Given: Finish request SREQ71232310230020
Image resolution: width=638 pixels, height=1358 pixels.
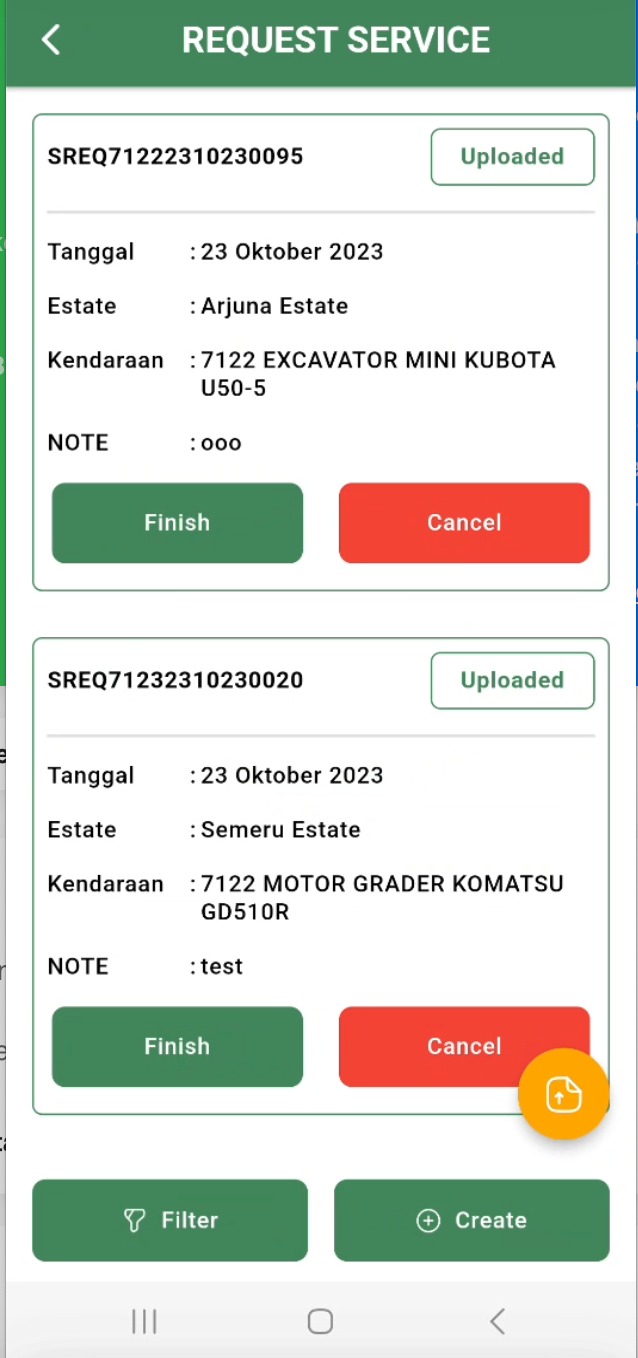Looking at the screenshot, I should (x=177, y=1046).
